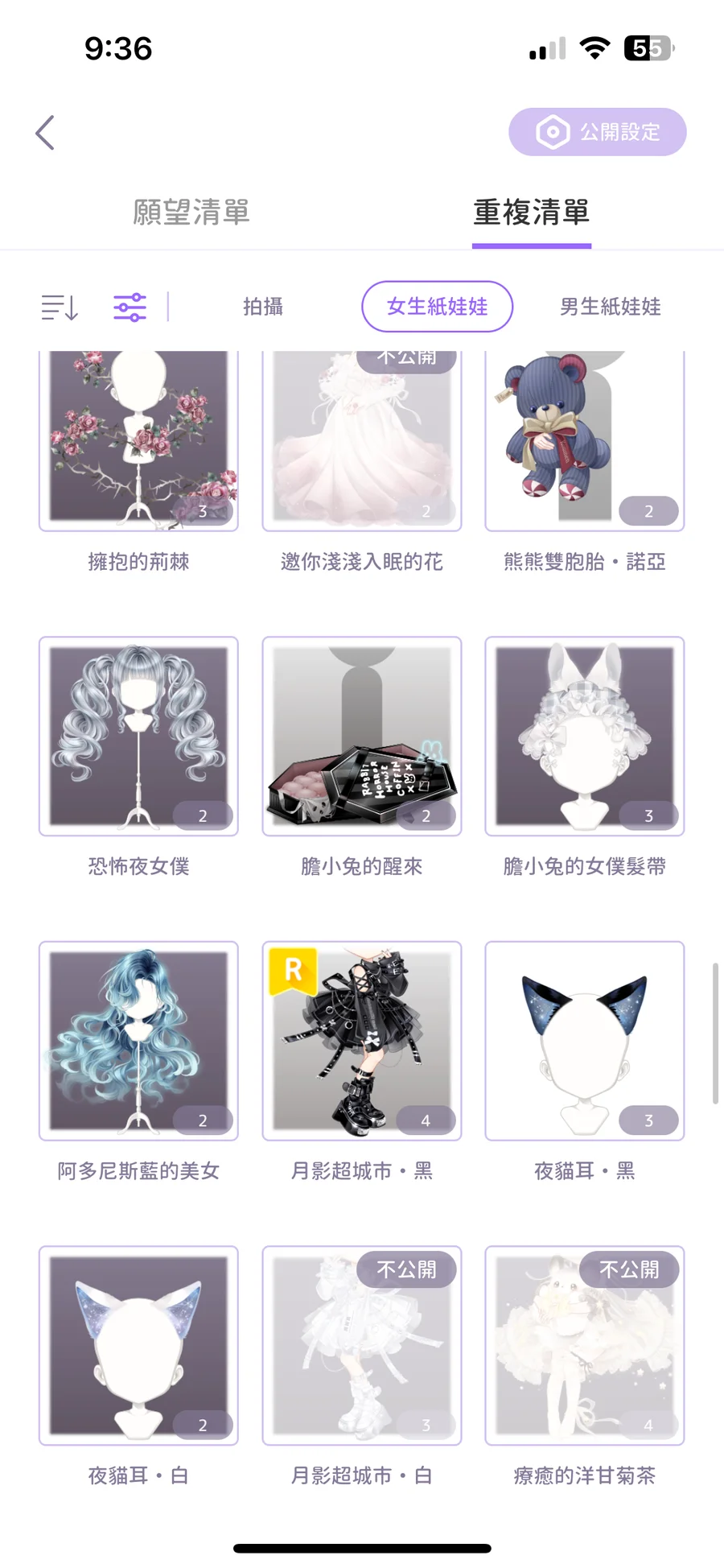This screenshot has height=1568, width=724.
Task: Select the 重複清單 tab
Action: click(x=531, y=213)
